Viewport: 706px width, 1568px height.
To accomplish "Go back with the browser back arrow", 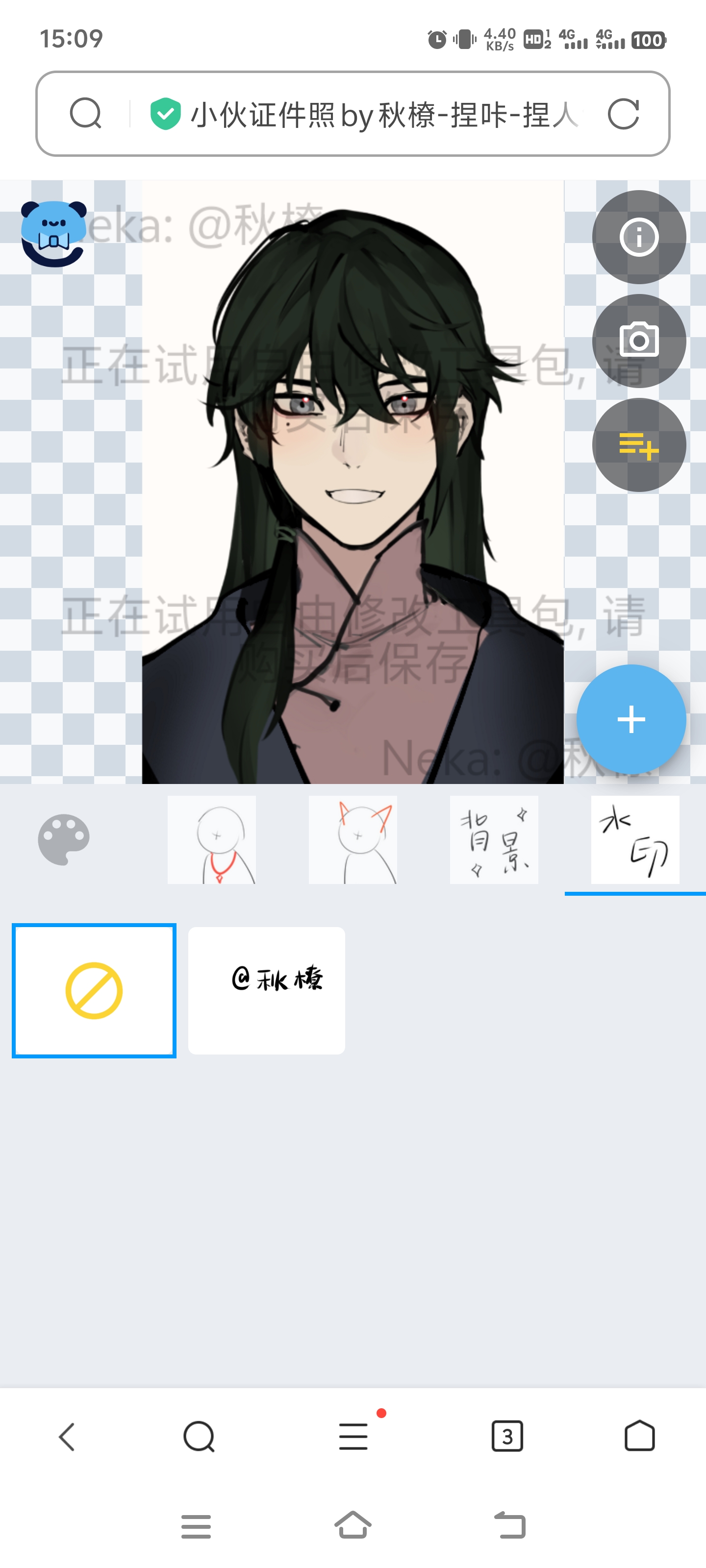I will click(x=66, y=1437).
